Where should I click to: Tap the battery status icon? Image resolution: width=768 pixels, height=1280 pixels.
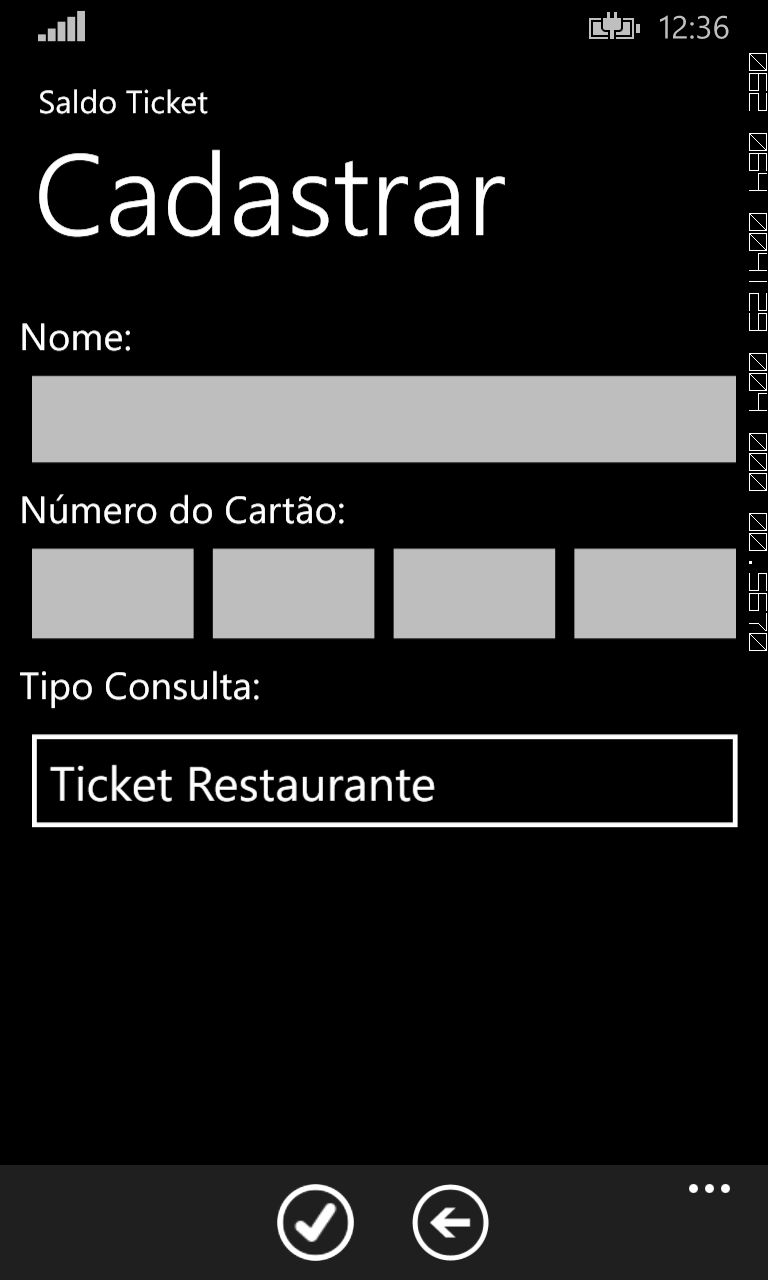612,28
